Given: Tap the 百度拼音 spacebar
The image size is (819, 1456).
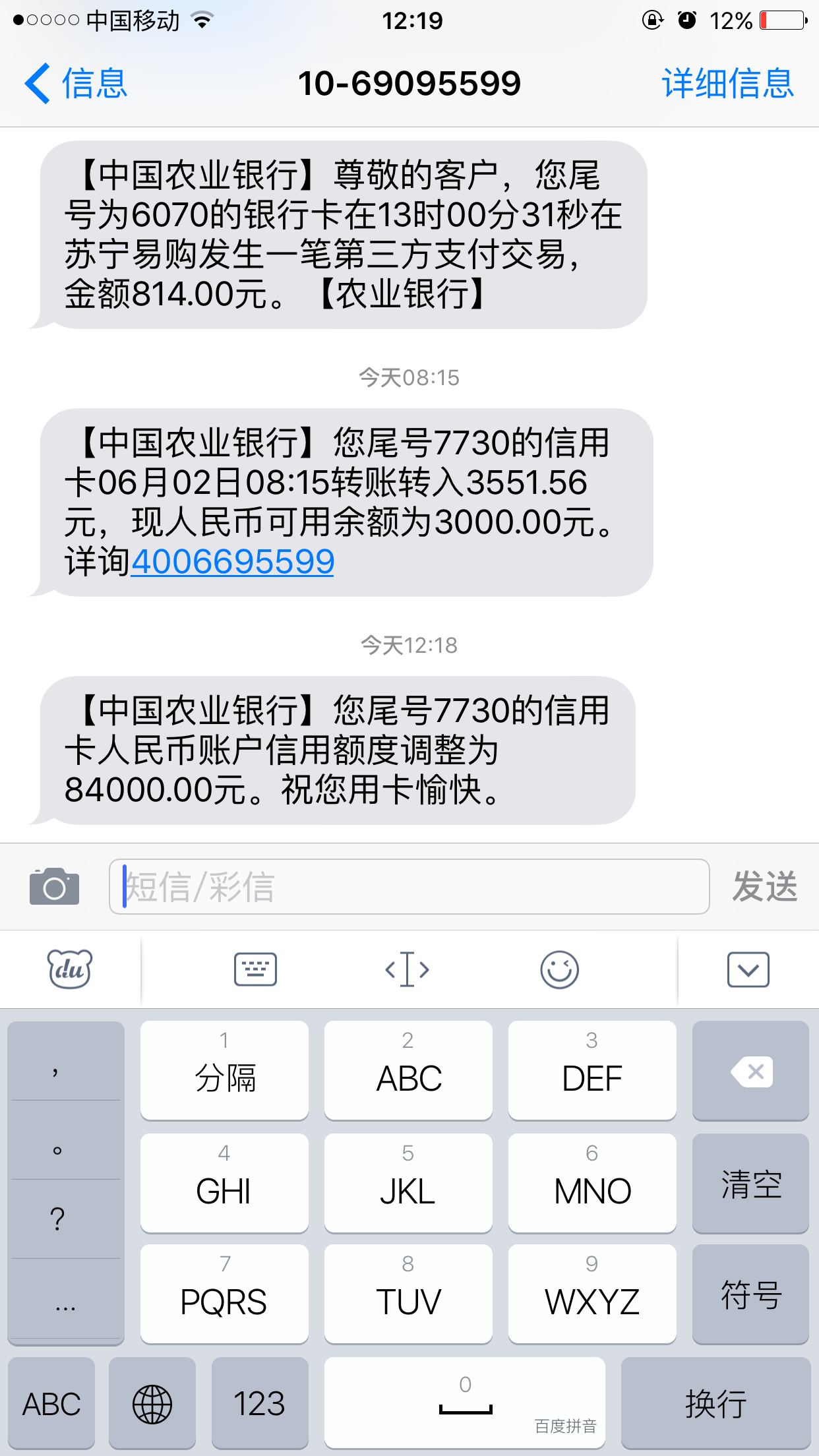Looking at the screenshot, I should 464,1403.
